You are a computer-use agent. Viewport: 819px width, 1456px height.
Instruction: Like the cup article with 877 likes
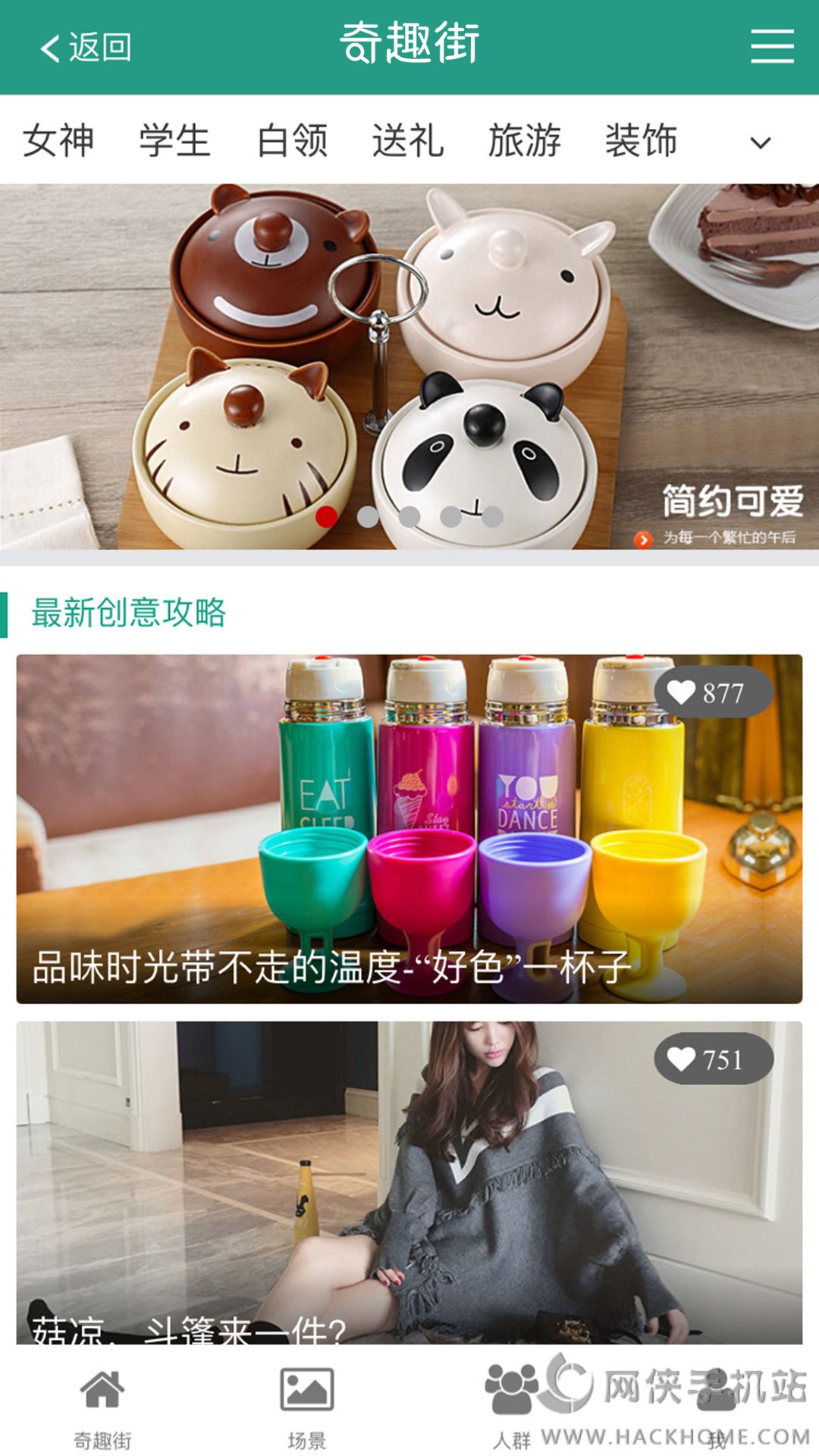713,692
